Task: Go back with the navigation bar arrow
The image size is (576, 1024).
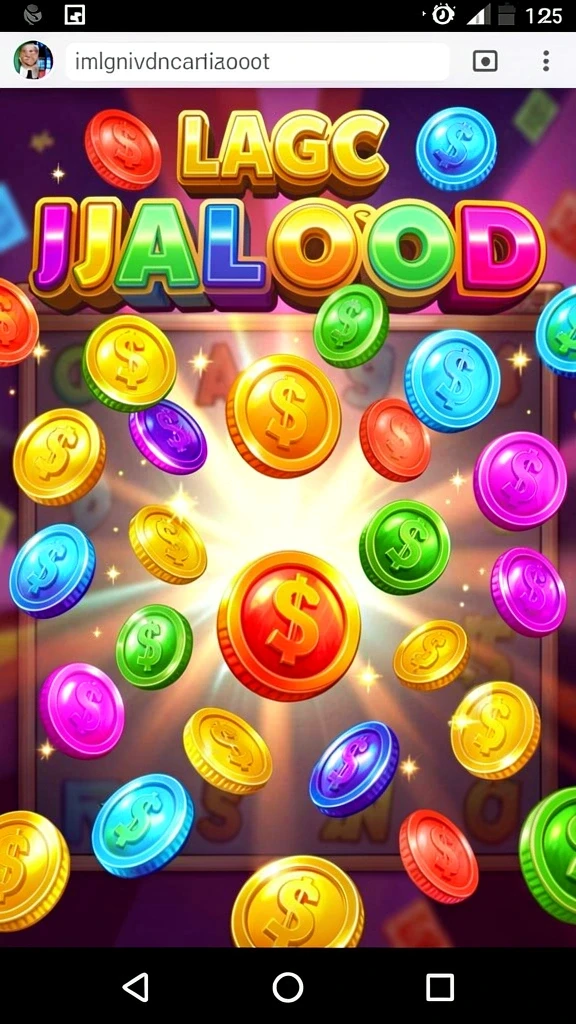Action: 136,986
